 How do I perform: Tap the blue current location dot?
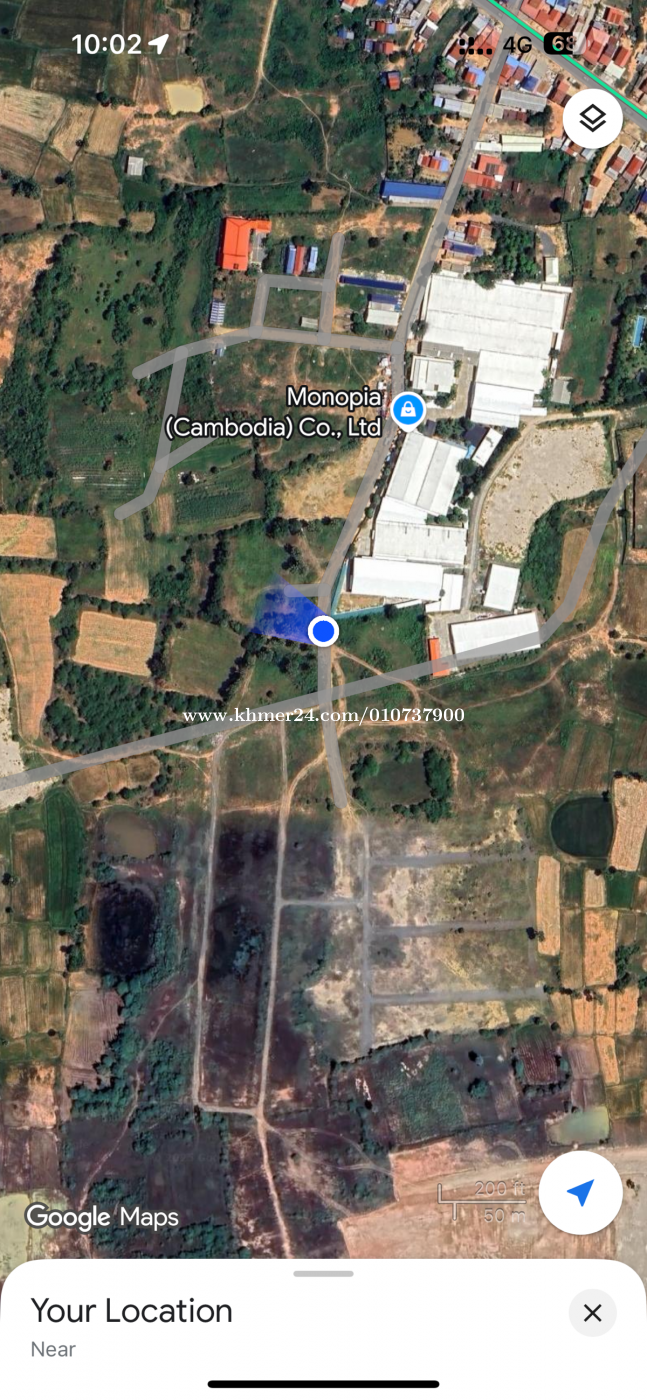click(x=323, y=631)
